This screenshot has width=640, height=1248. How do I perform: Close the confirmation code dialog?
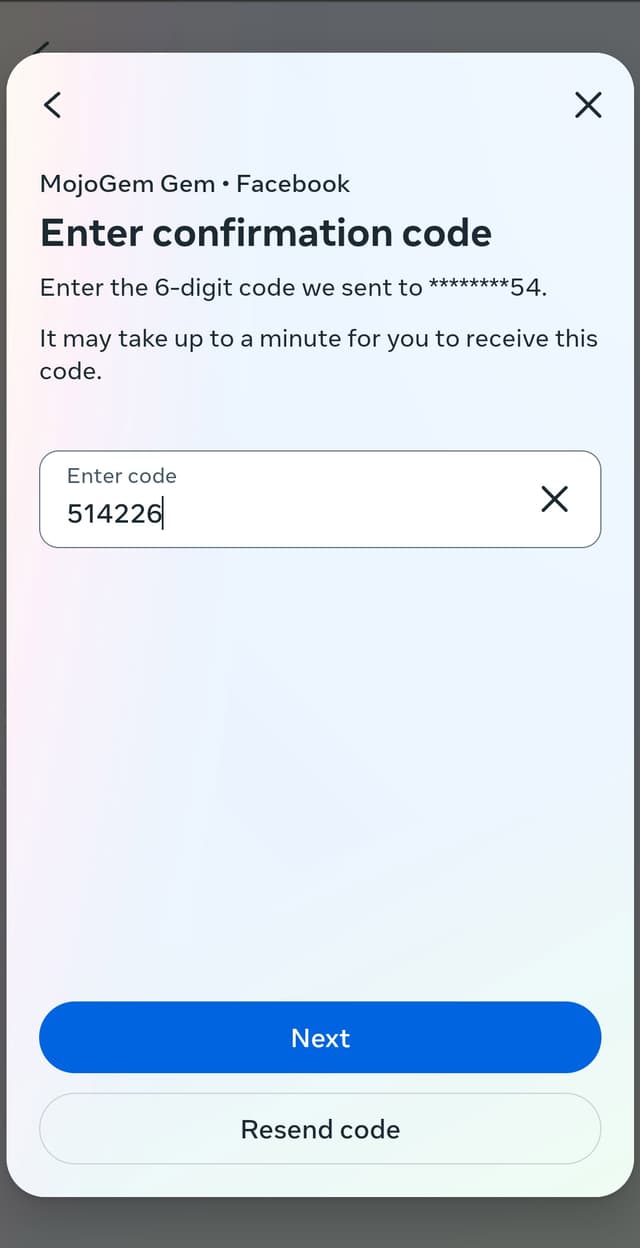588,104
